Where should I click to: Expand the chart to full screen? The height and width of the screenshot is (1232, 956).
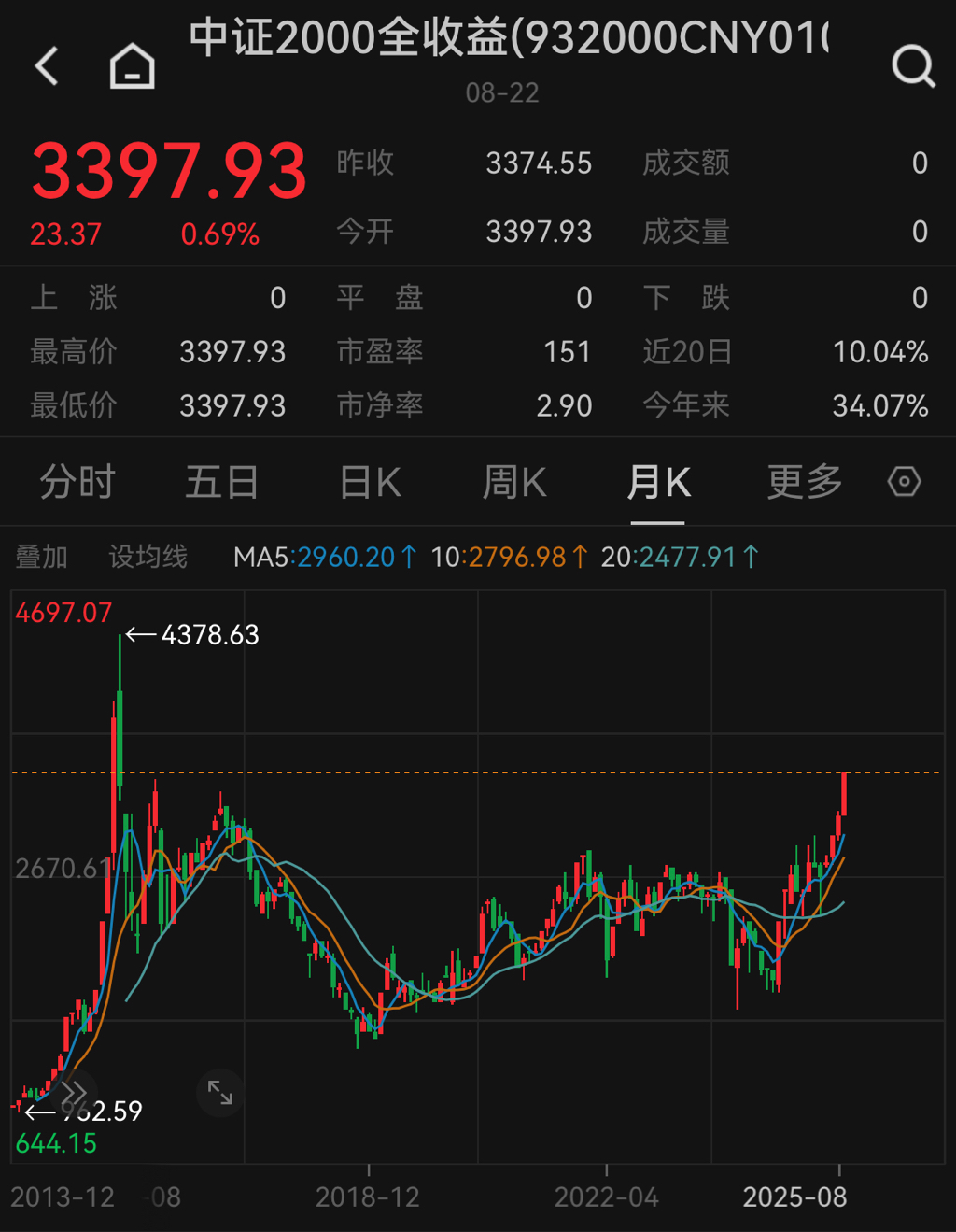pyautogui.click(x=220, y=1092)
